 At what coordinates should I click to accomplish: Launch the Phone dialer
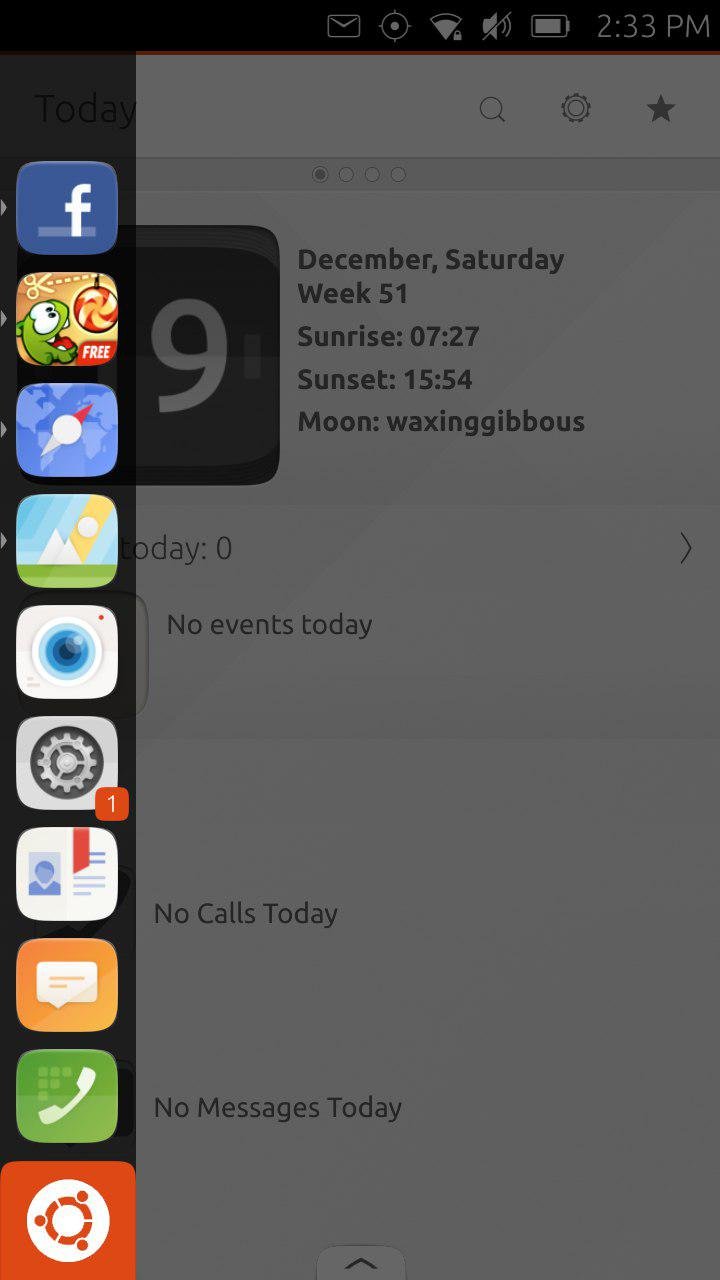(x=67, y=1096)
